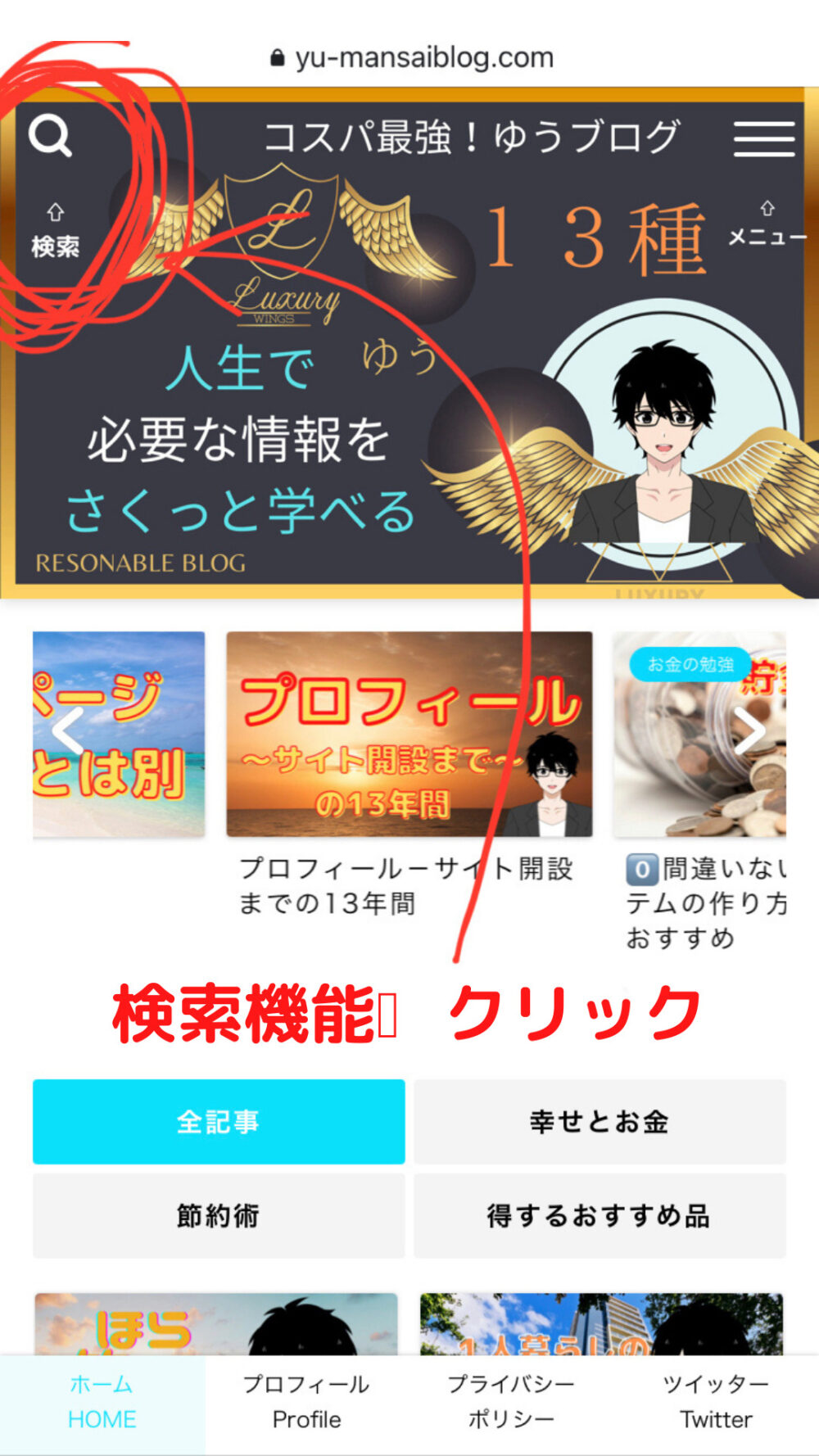Image resolution: width=819 pixels, height=1456 pixels.
Task: Show next carousel article
Action: coord(749,730)
